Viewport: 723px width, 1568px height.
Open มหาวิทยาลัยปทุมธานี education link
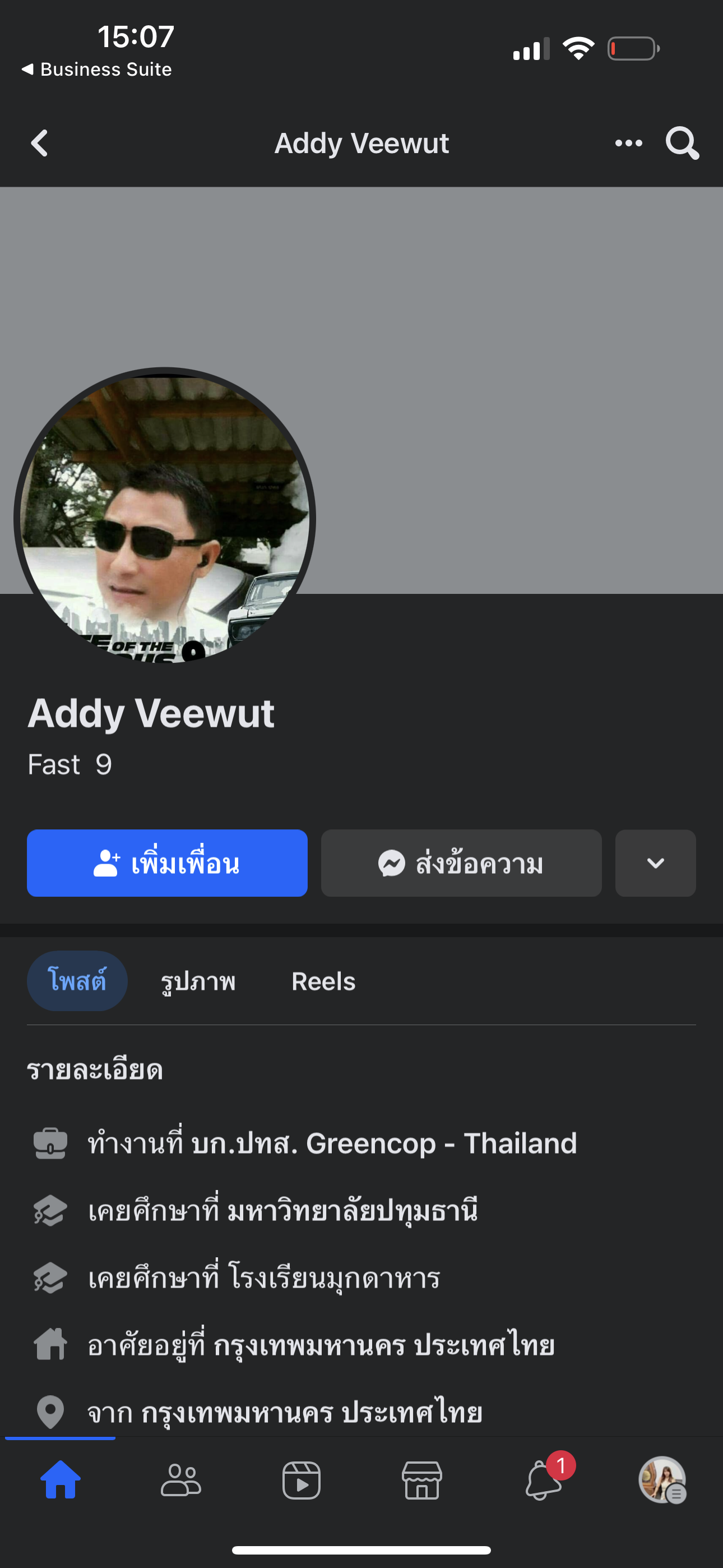352,1210
